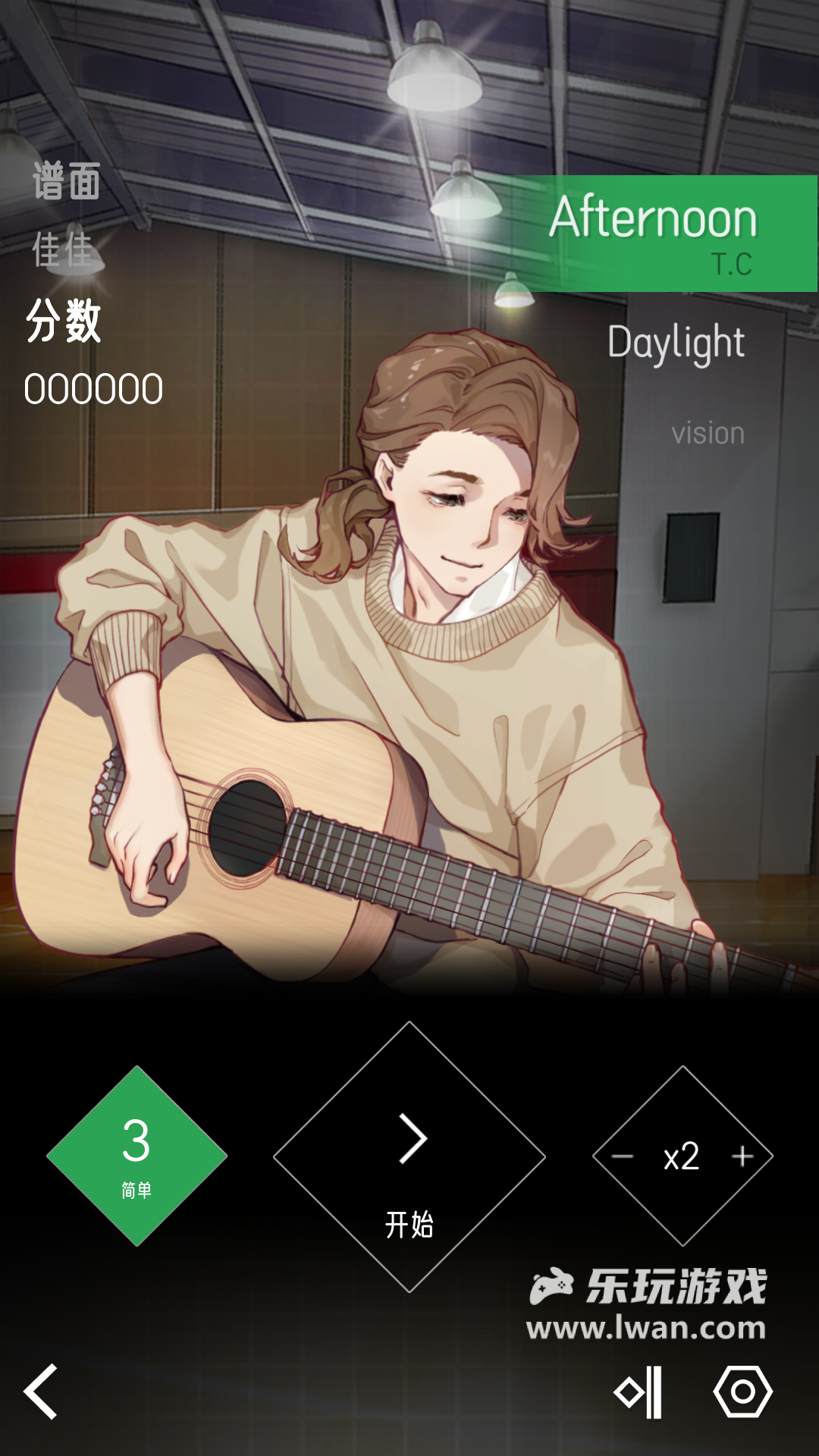Image resolution: width=819 pixels, height=1456 pixels.
Task: Decrease the note speed with minus
Action: pyautogui.click(x=623, y=1156)
